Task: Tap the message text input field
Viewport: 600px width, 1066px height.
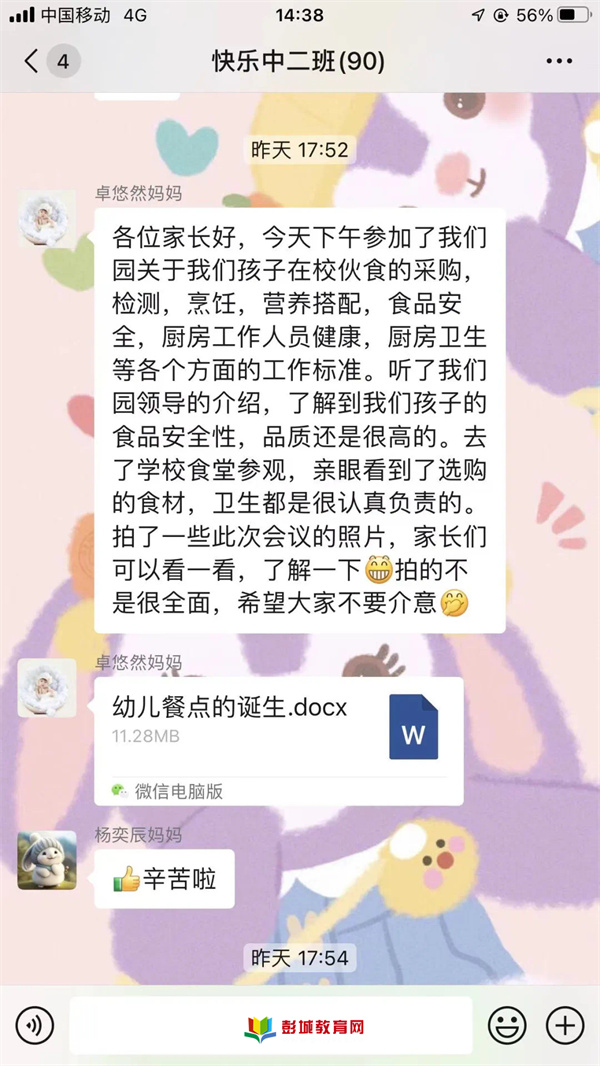Action: pyautogui.click(x=270, y=1025)
